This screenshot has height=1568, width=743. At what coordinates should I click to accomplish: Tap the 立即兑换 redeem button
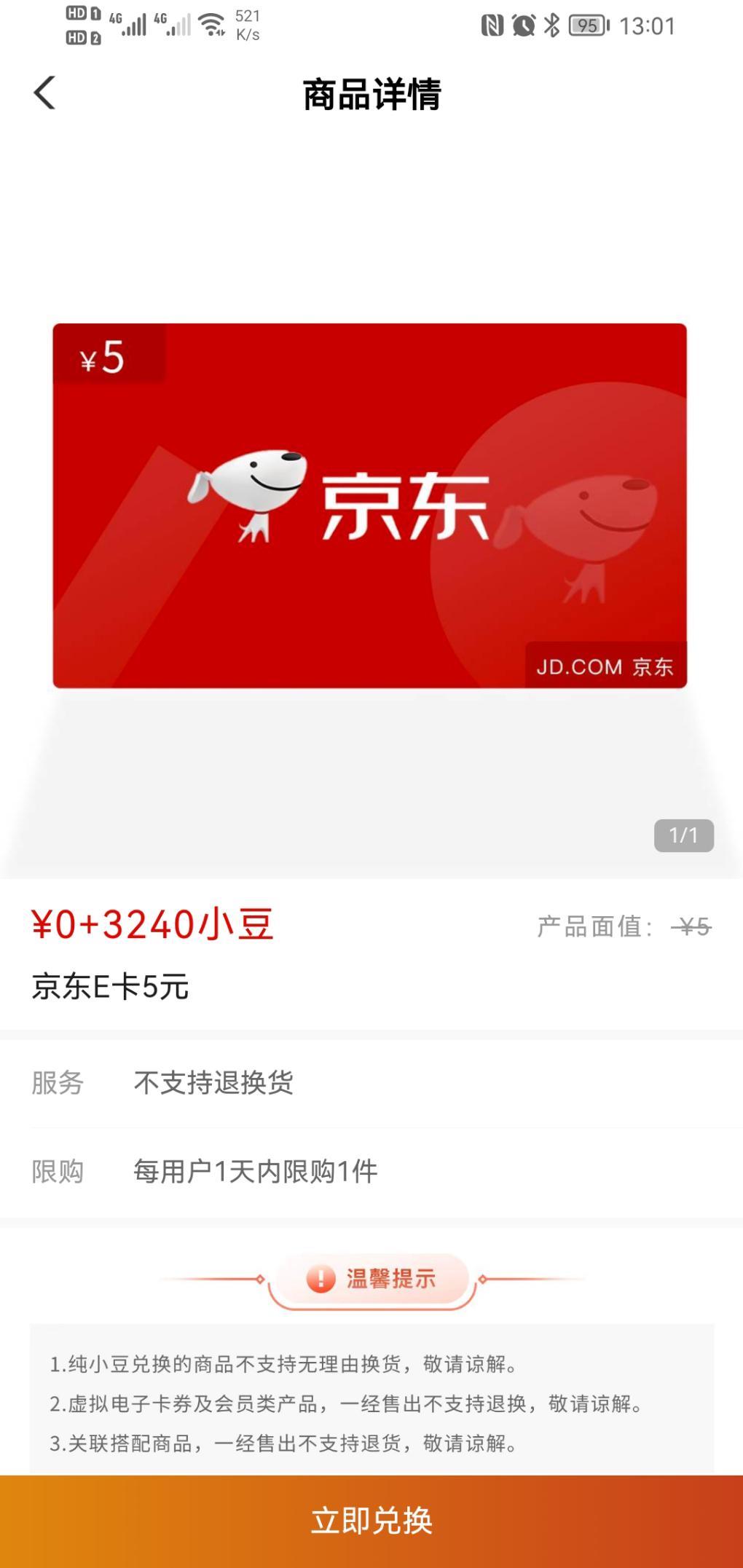371,1521
